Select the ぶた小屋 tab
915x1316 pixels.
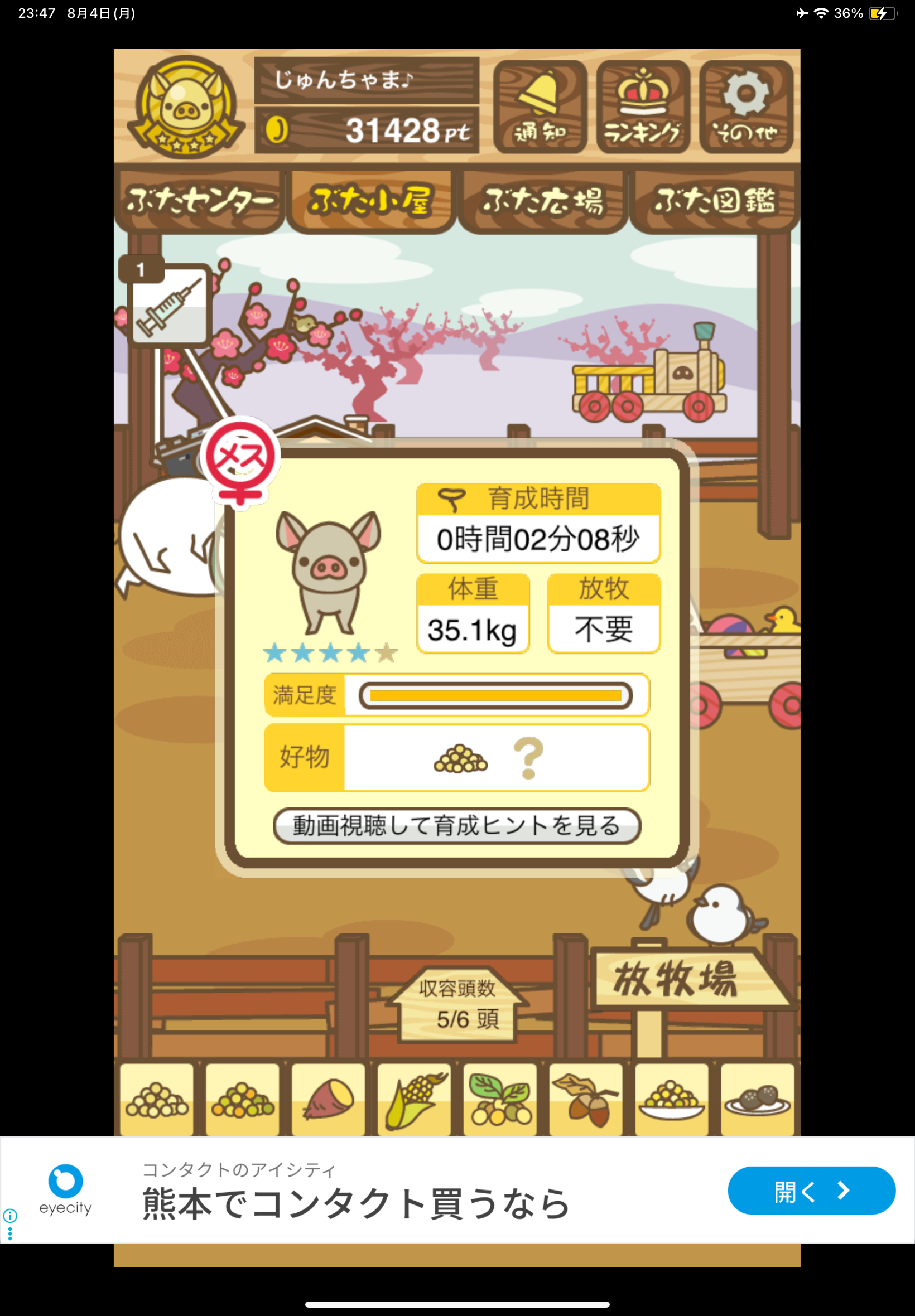pyautogui.click(x=371, y=201)
